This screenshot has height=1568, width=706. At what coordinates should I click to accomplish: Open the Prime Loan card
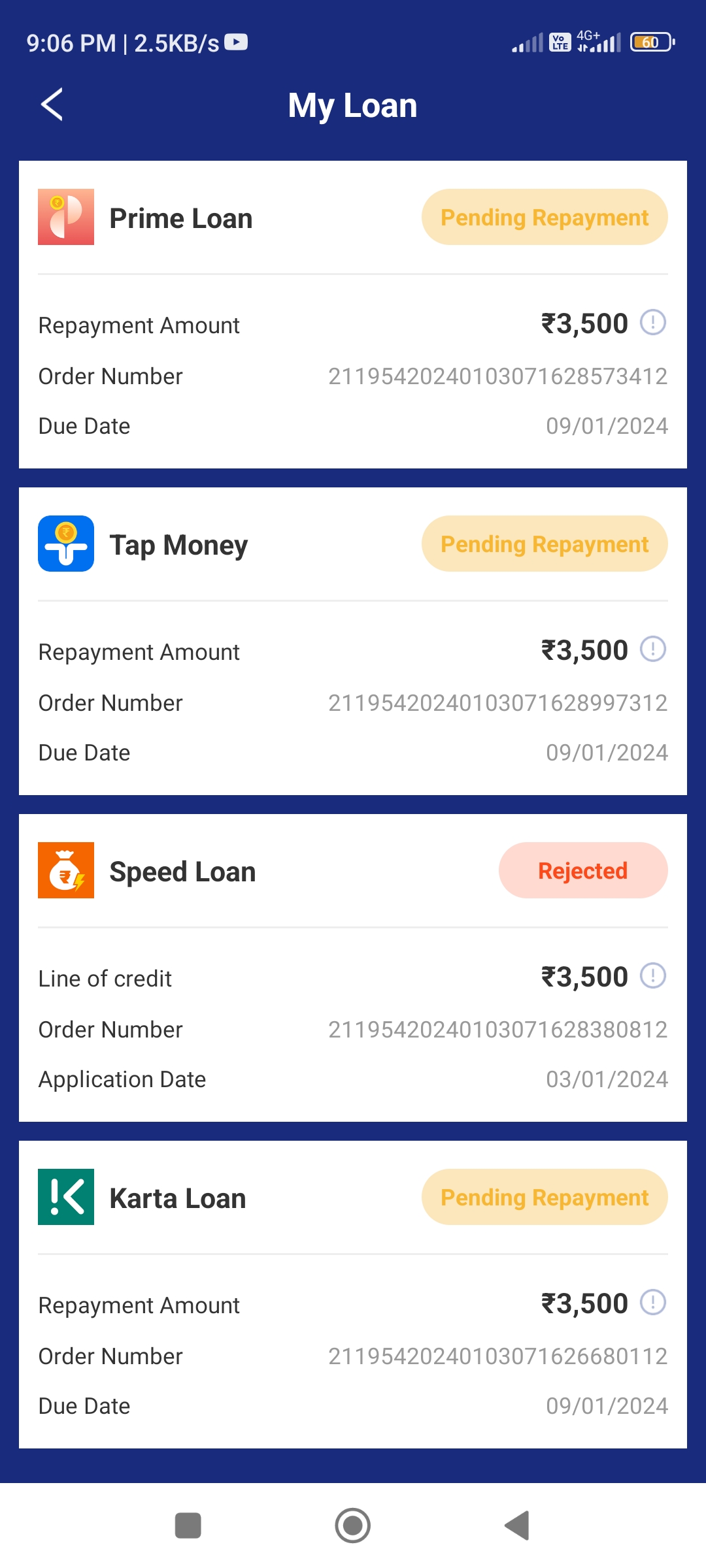click(180, 219)
